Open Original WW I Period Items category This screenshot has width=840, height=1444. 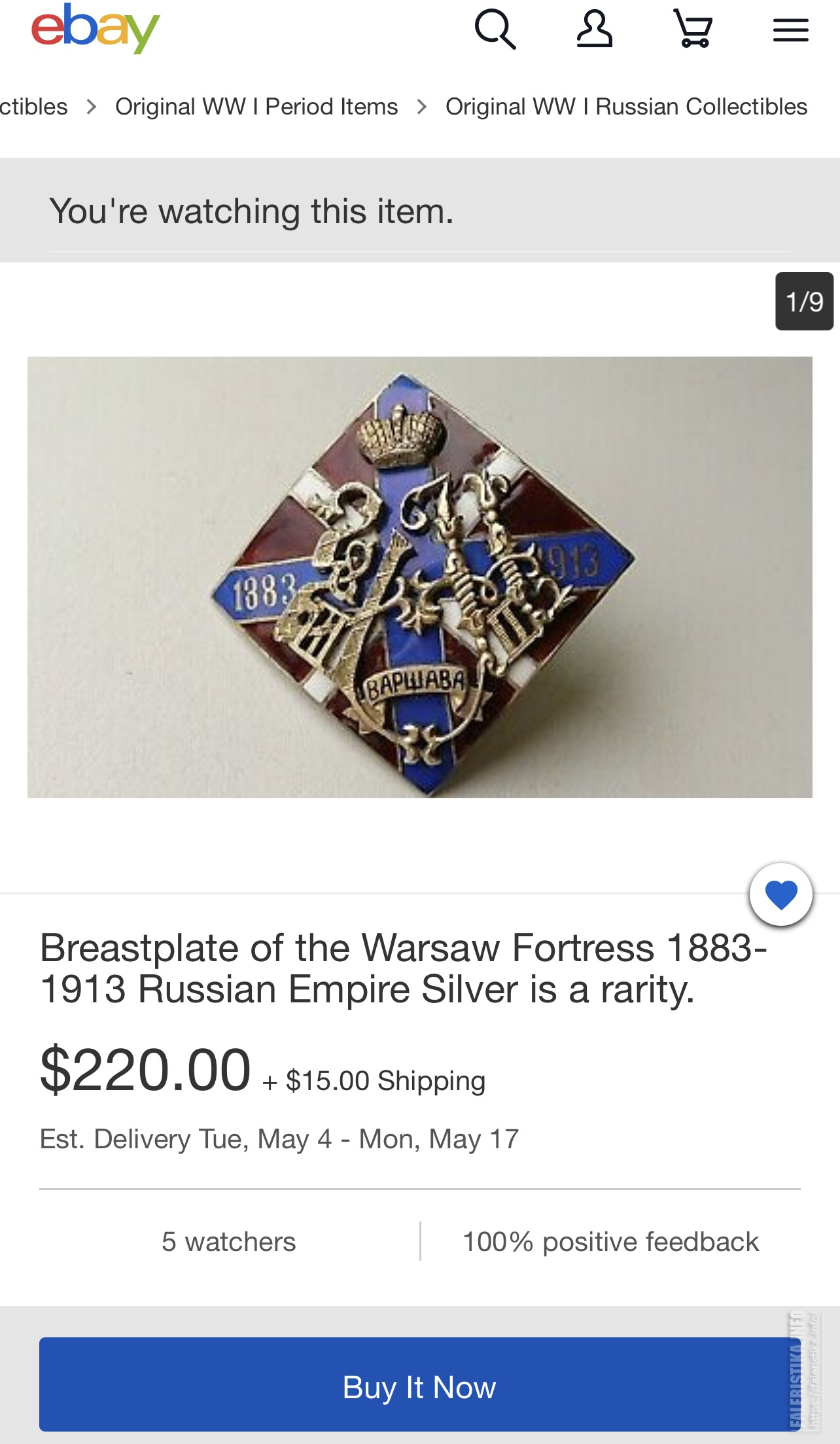(256, 107)
